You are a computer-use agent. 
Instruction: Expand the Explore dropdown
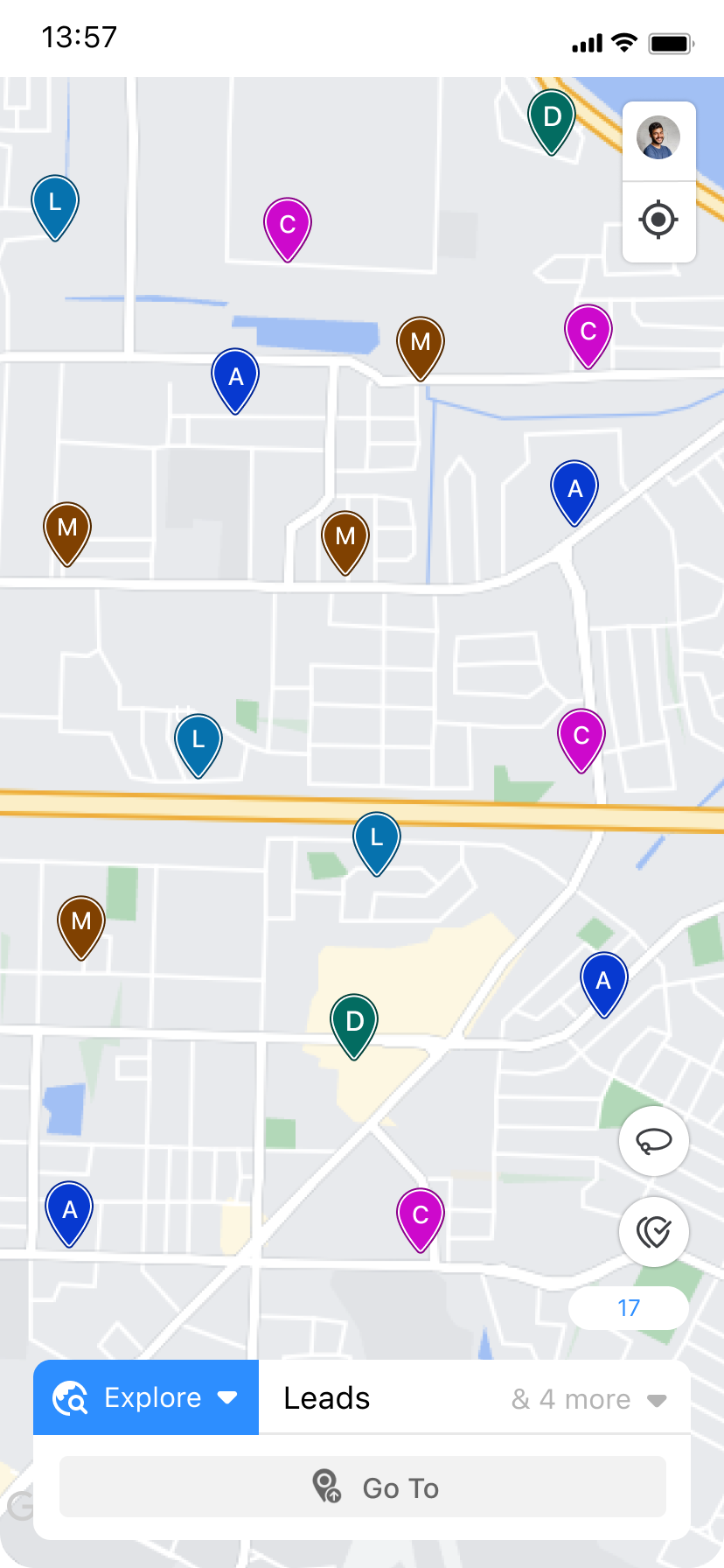click(x=228, y=1397)
